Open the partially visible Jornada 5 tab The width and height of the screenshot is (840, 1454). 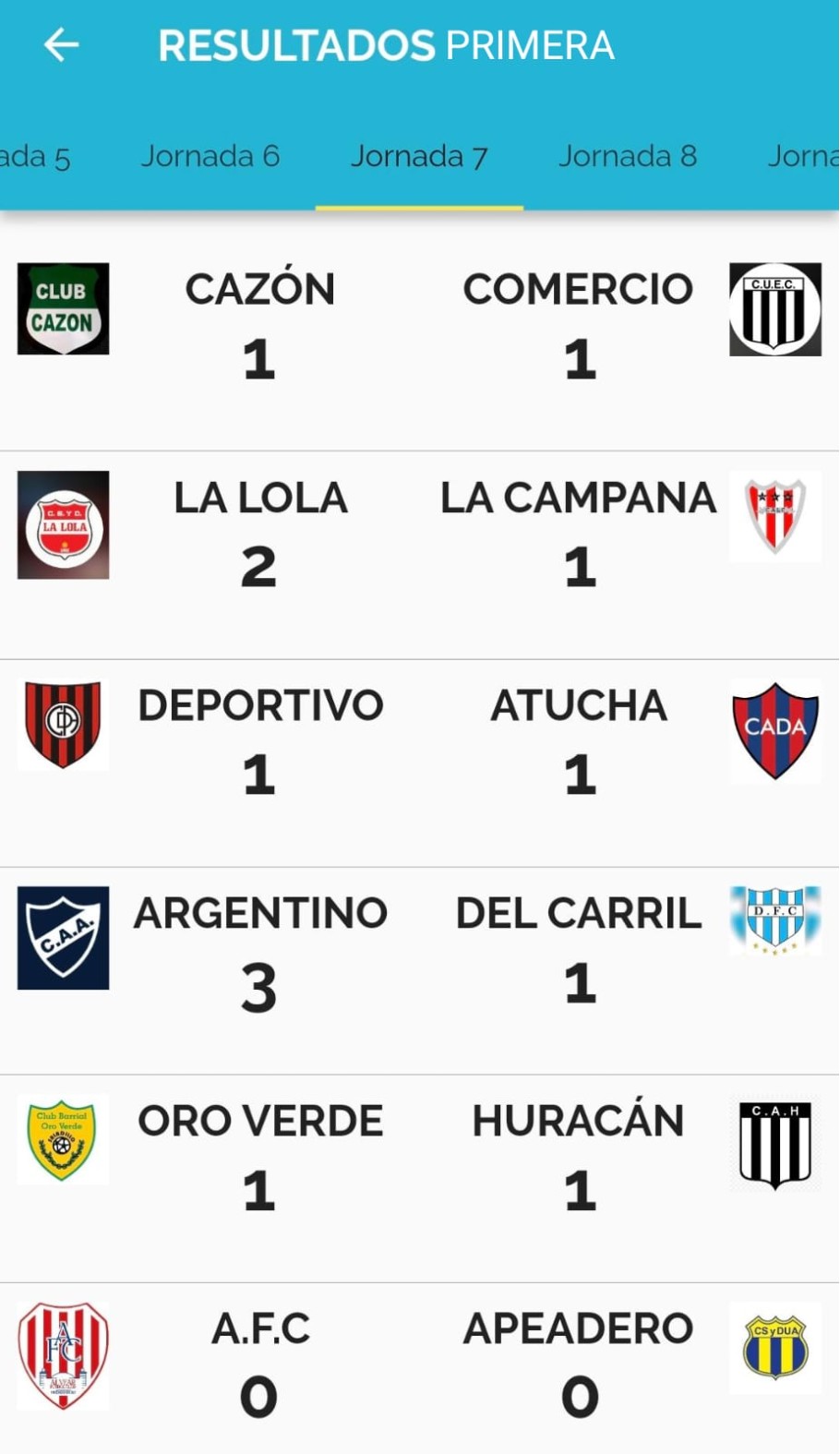(x=35, y=156)
